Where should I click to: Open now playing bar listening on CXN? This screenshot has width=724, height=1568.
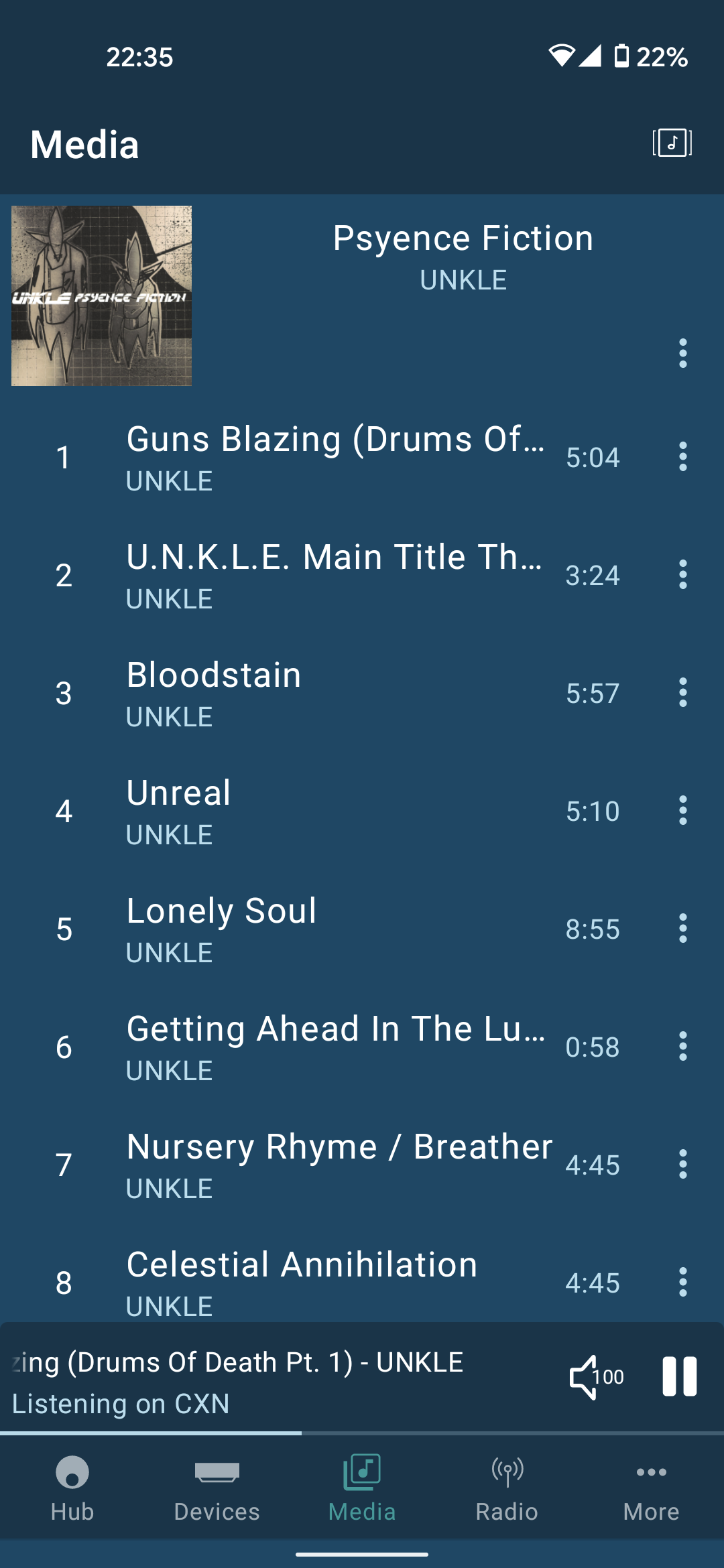click(x=268, y=1382)
